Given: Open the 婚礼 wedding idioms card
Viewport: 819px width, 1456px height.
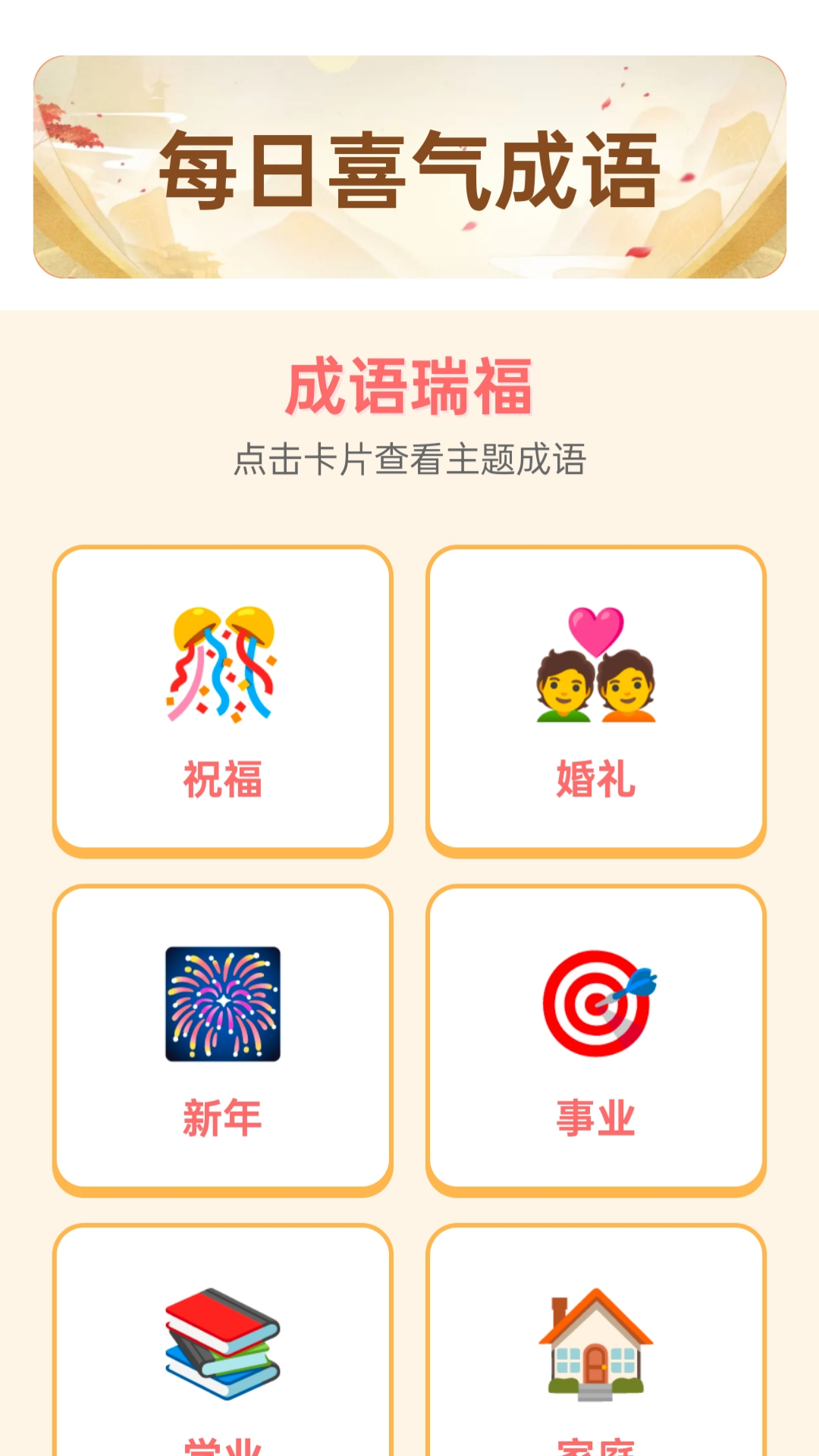Looking at the screenshot, I should pyautogui.click(x=598, y=698).
